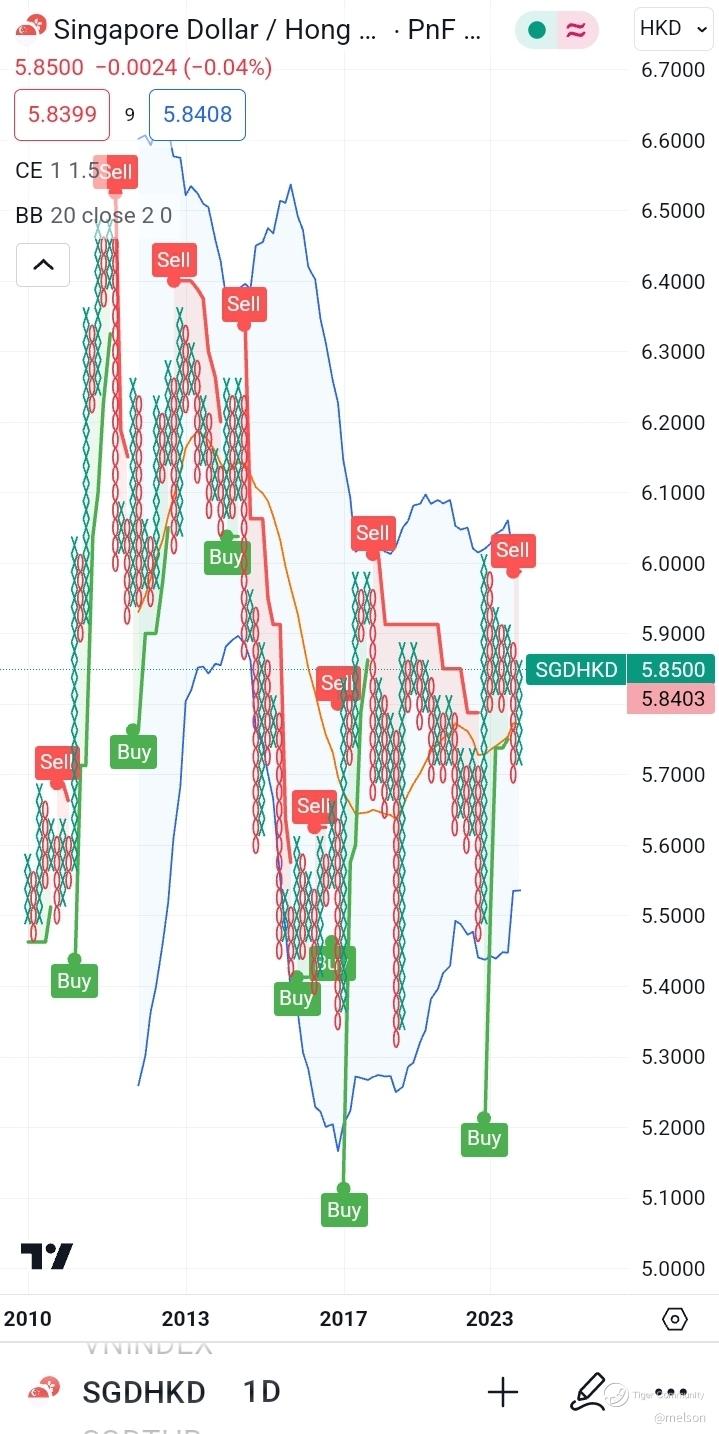Open the three-dot more menu
This screenshot has height=1434, width=719.
[x=670, y=1392]
